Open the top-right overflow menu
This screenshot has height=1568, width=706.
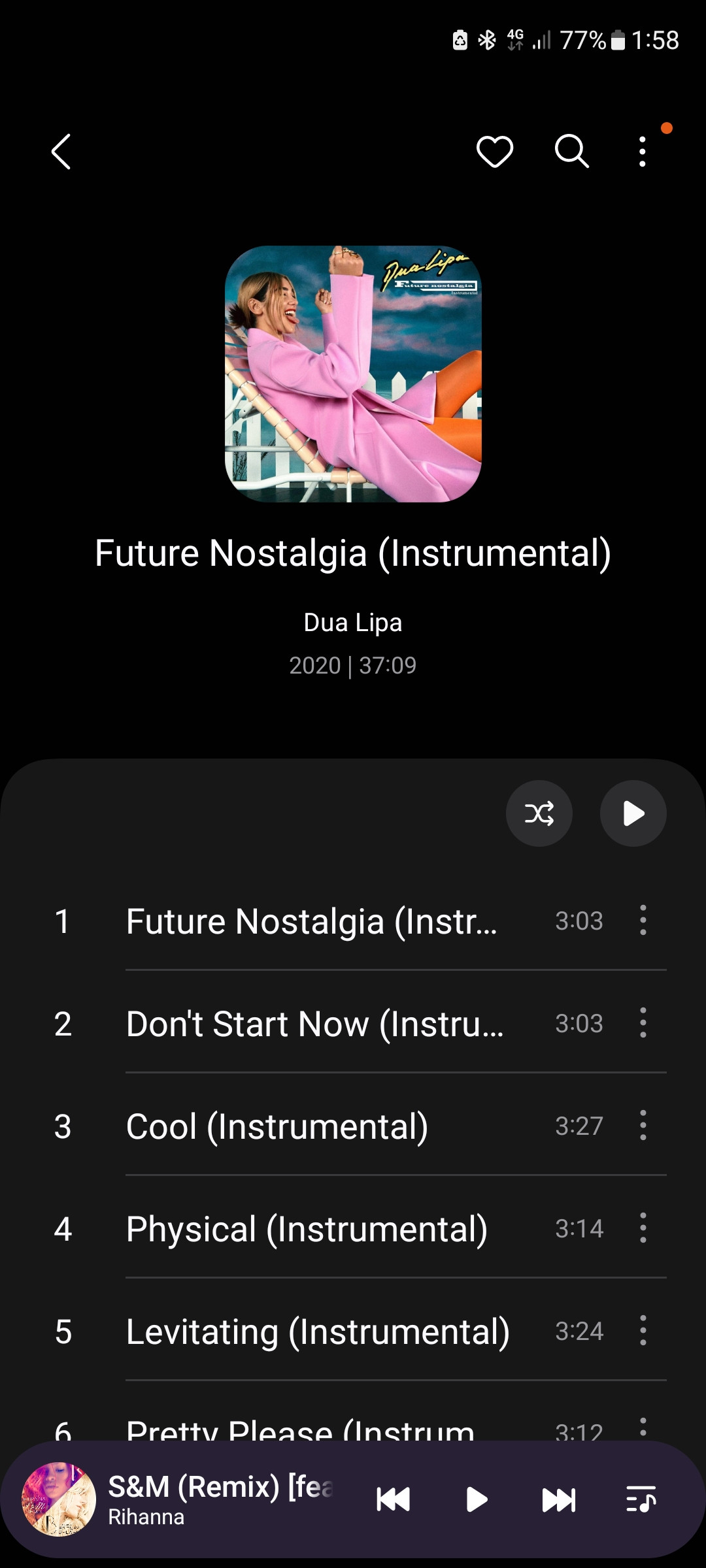click(x=643, y=152)
